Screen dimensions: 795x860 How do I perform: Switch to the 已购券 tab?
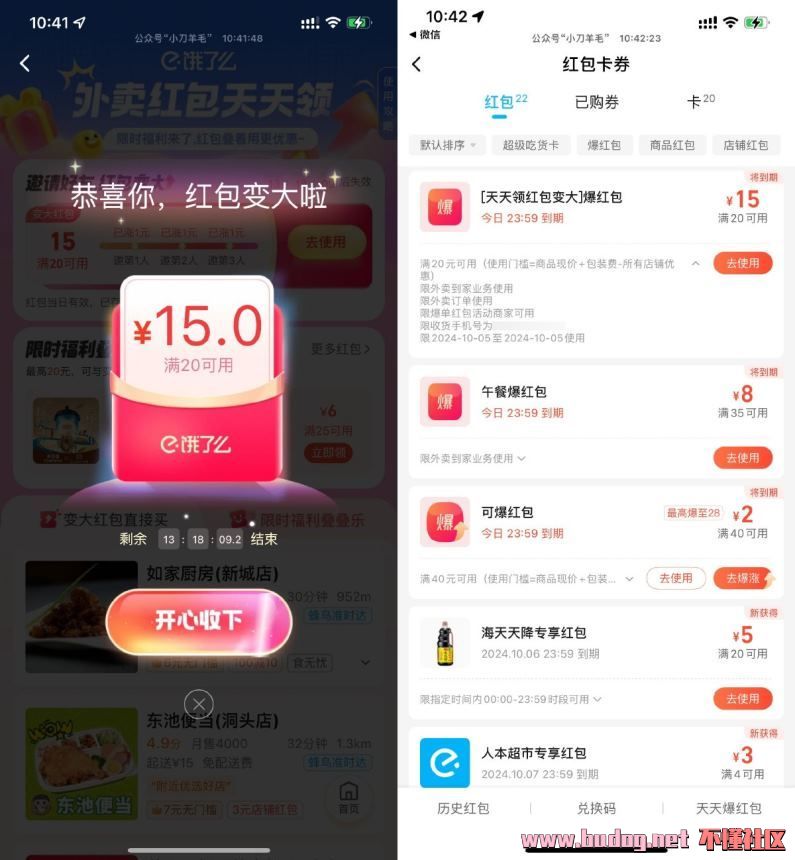coord(596,102)
